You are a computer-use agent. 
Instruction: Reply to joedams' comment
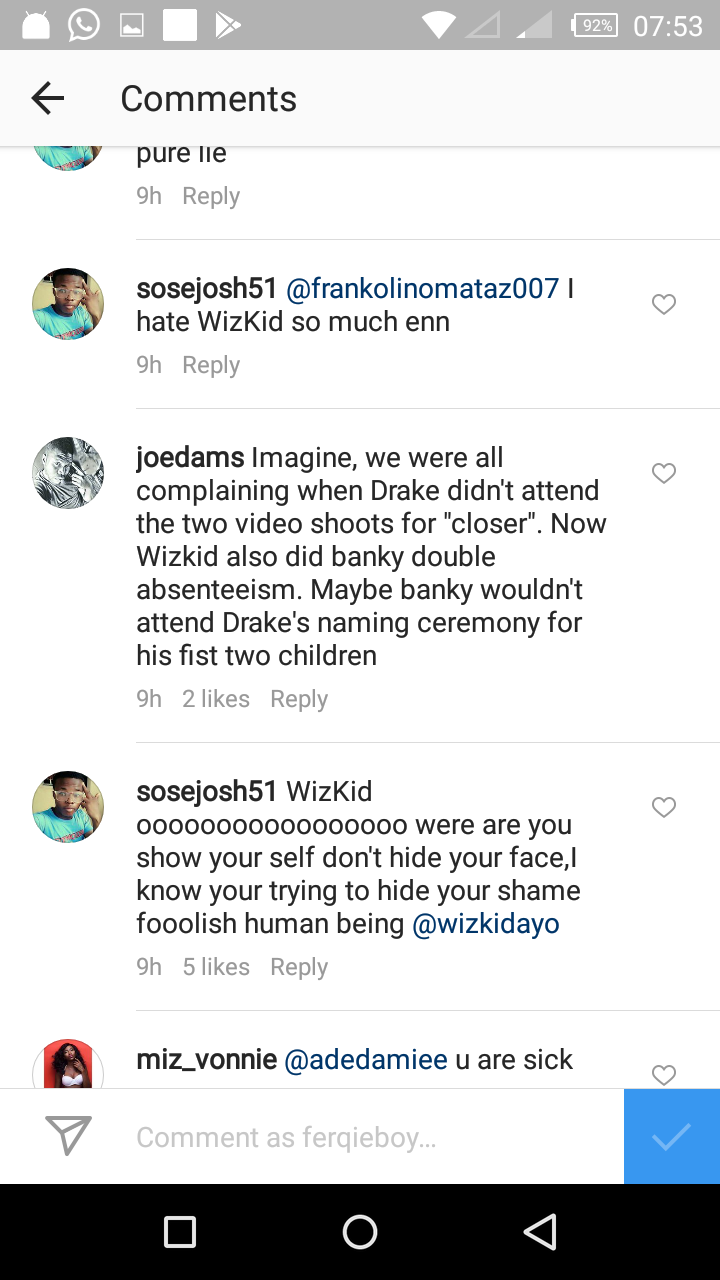coord(298,699)
